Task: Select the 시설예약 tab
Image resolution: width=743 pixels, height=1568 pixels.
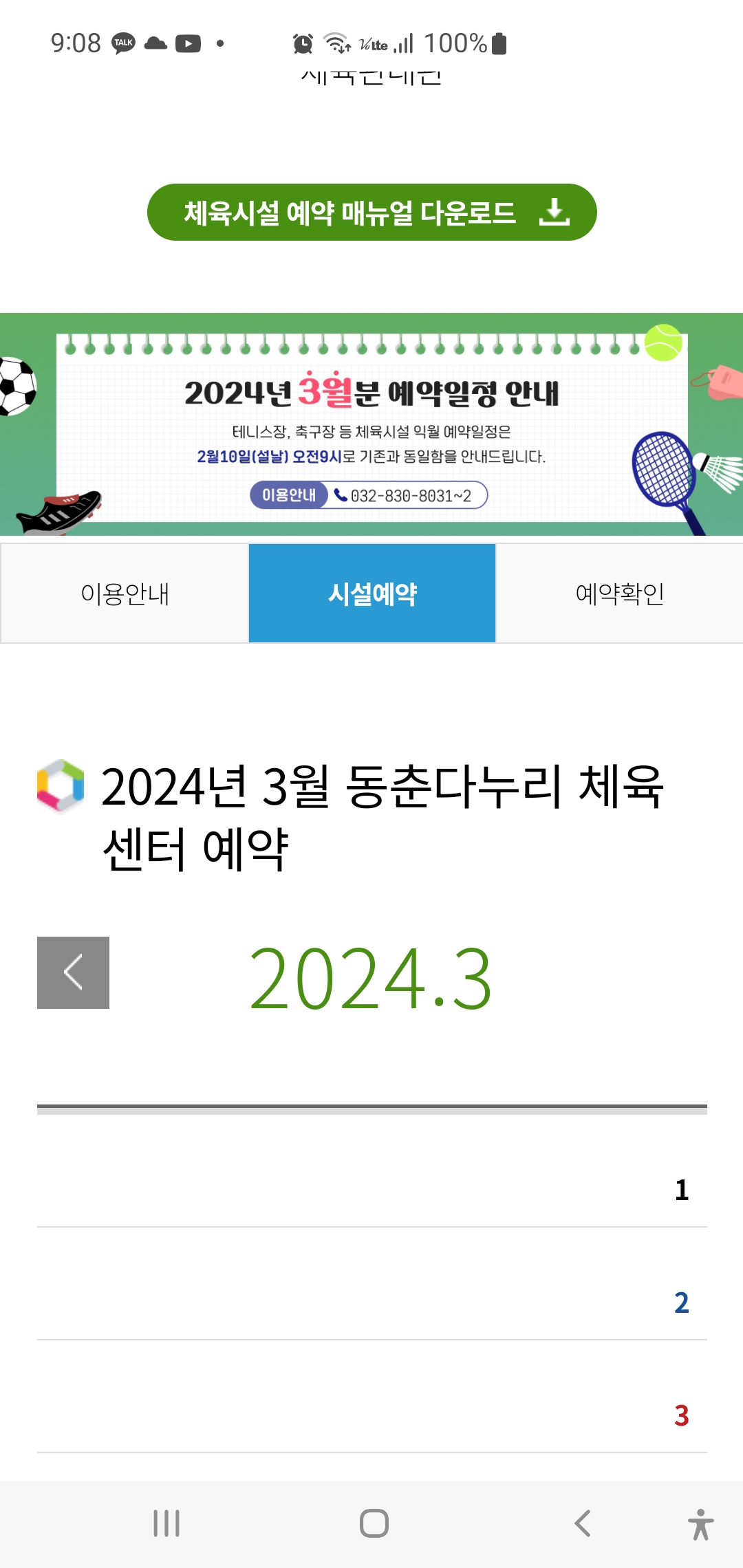Action: [x=372, y=594]
